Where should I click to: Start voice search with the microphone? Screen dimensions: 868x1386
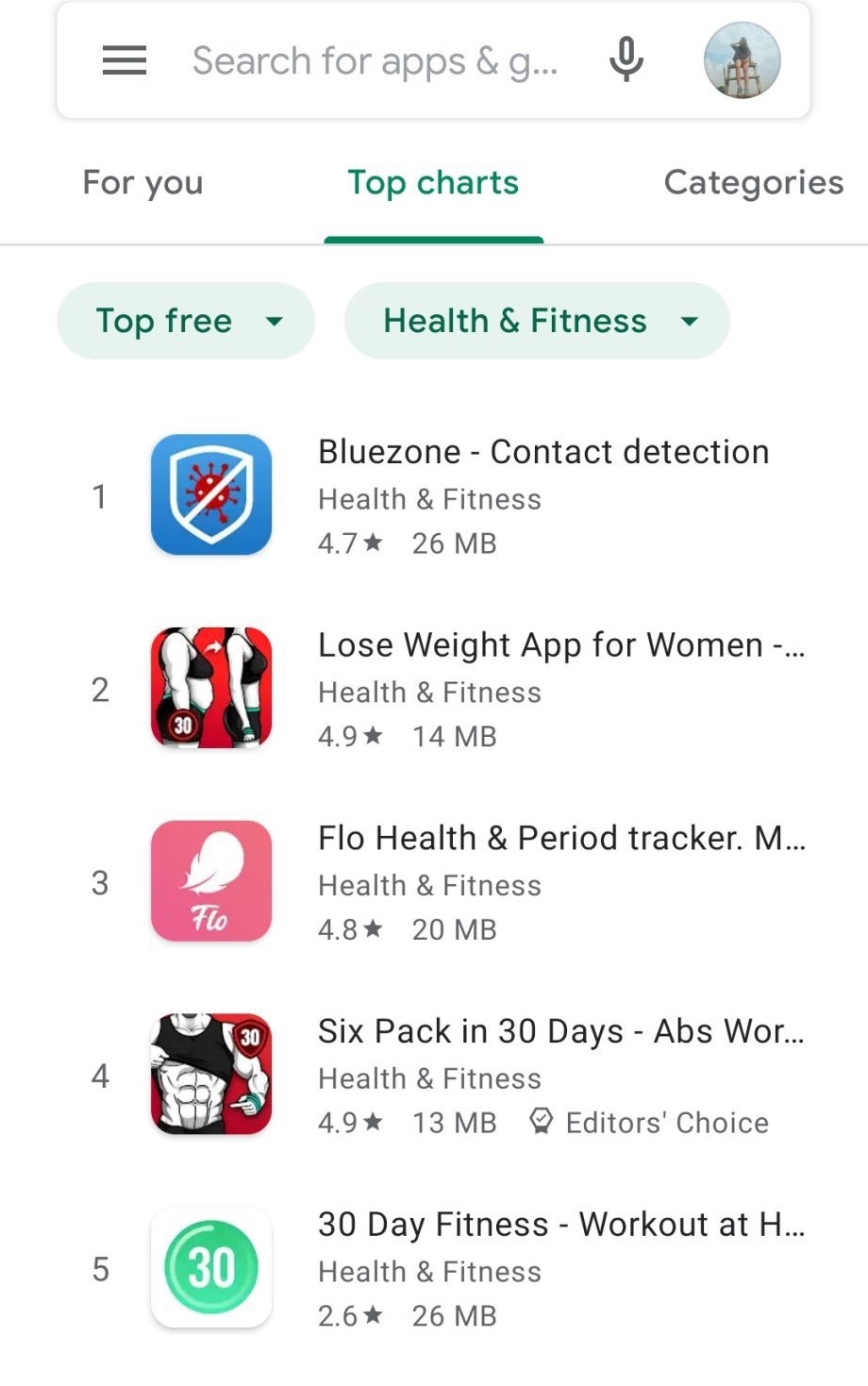(x=626, y=60)
